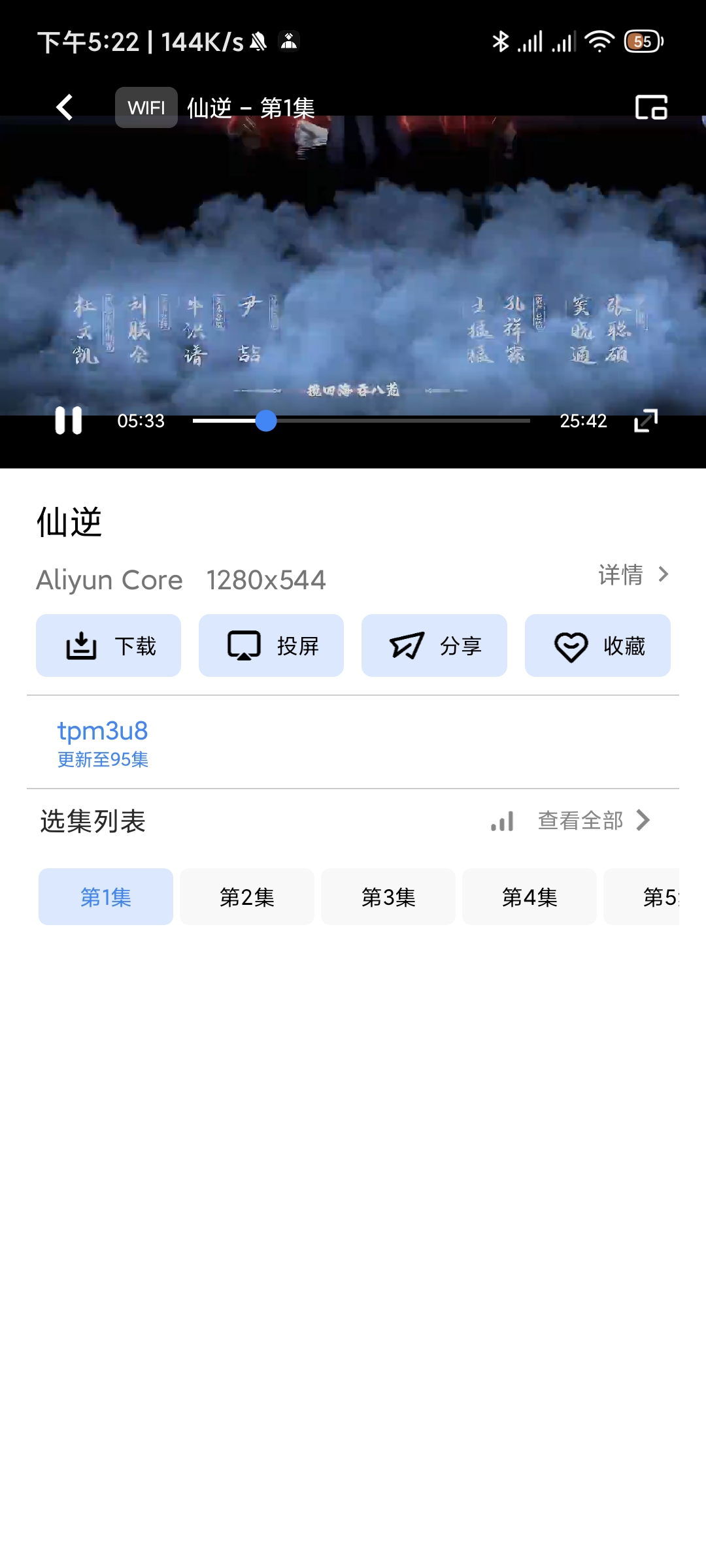This screenshot has height=1568, width=706.
Task: Play episode 第4集
Action: [x=529, y=896]
